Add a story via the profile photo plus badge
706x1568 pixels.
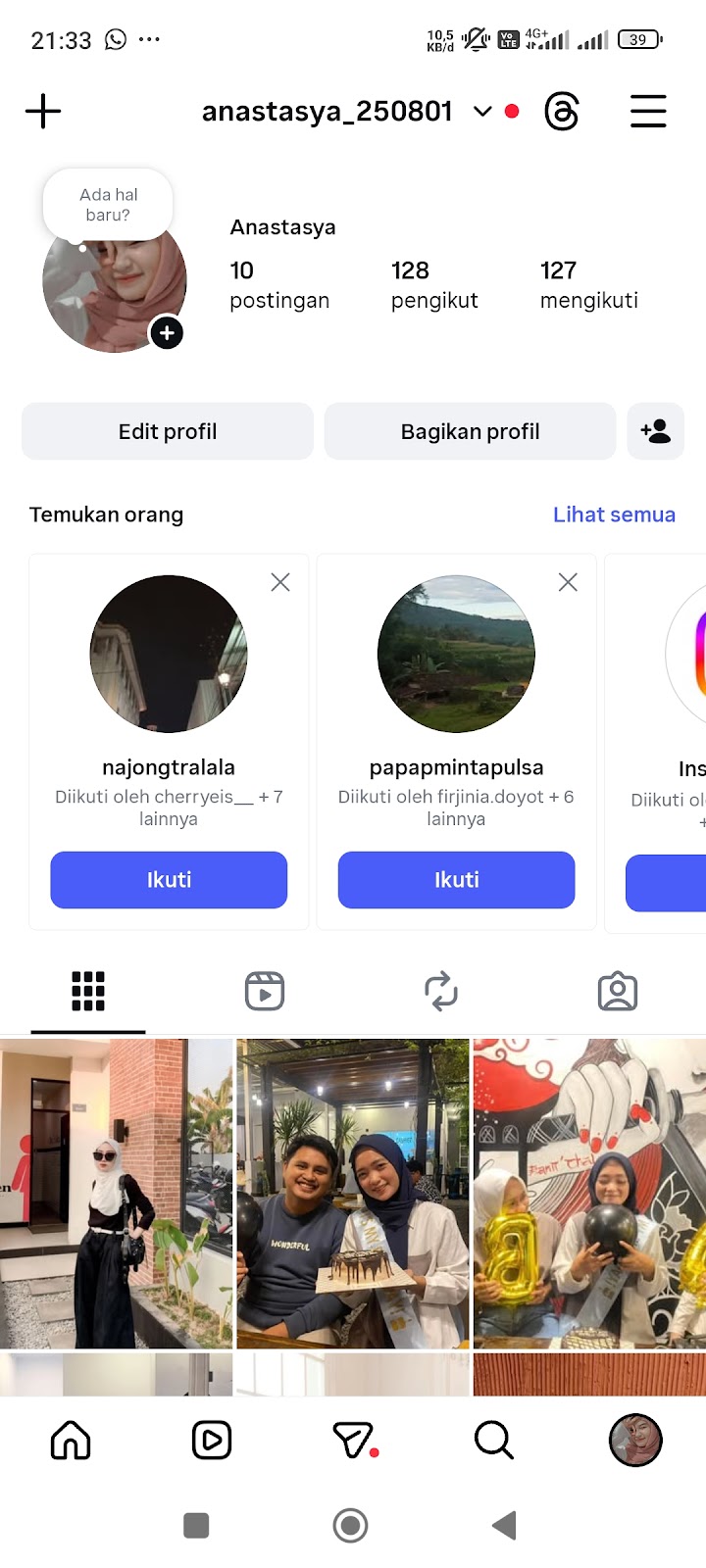(167, 333)
